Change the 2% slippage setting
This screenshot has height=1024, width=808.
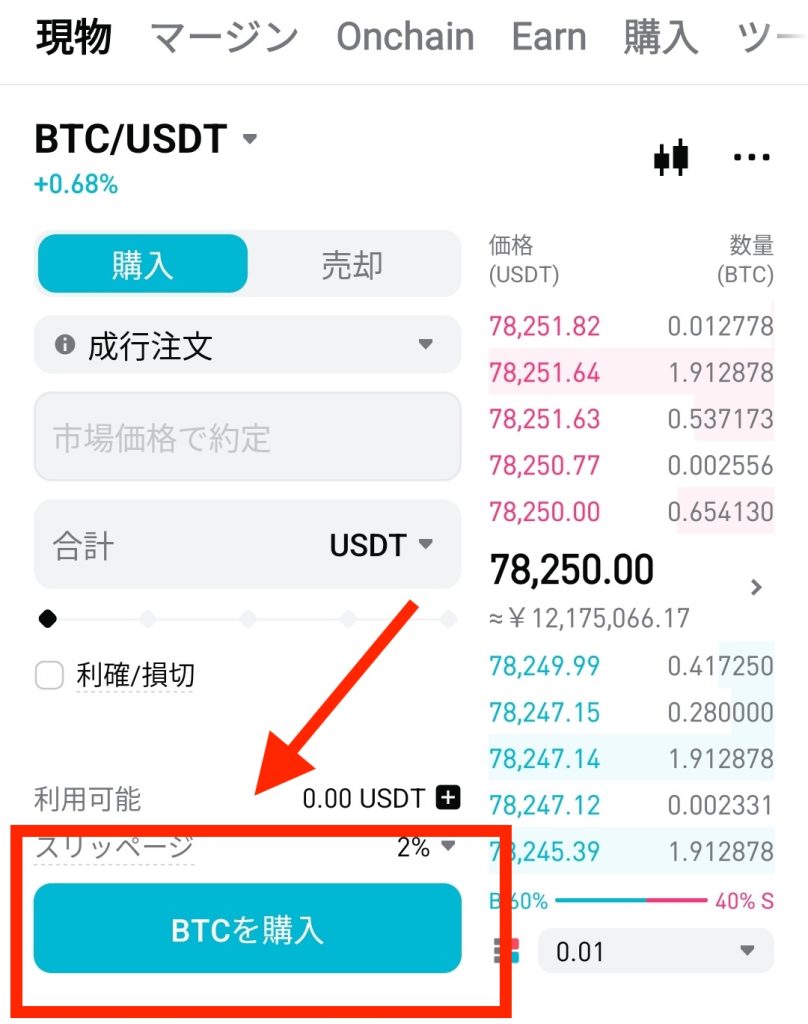coord(425,847)
